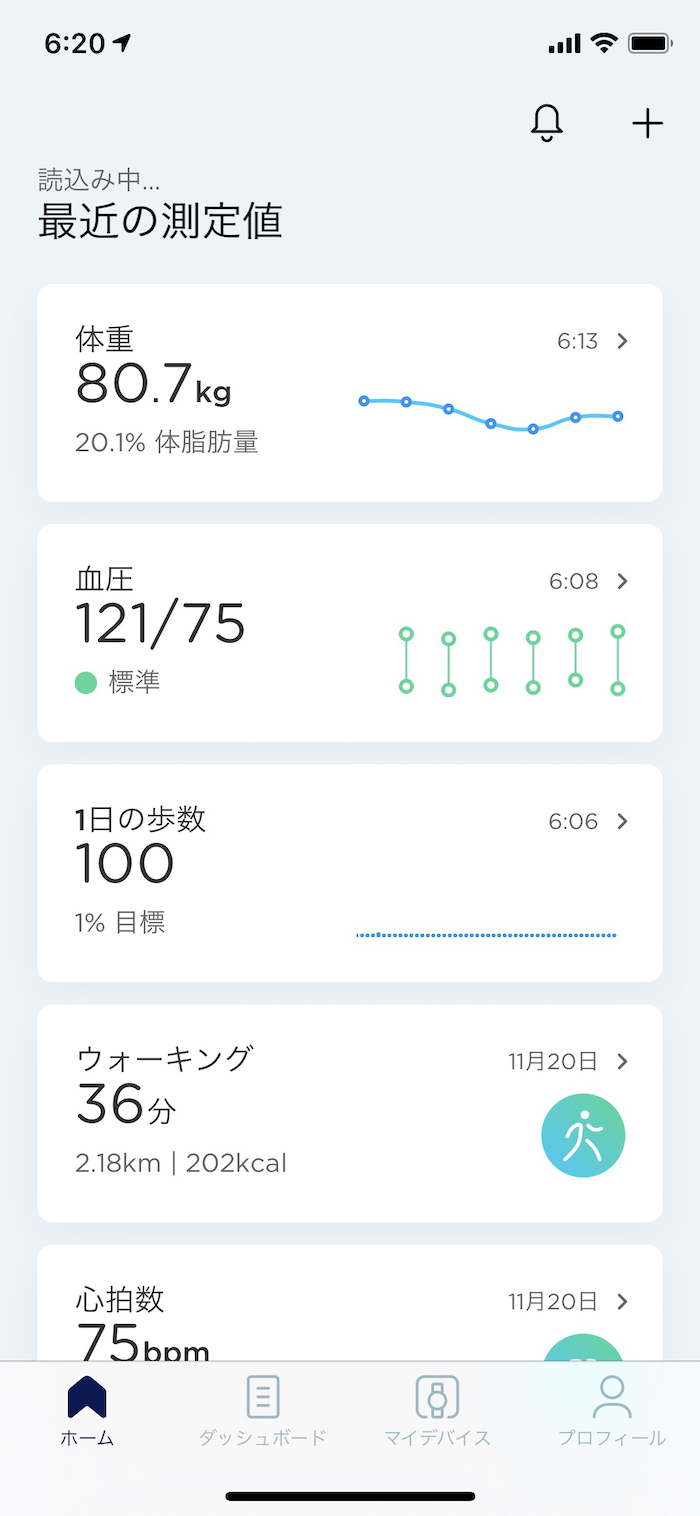Select the ホーム tab
Screen dimensions: 700x1516
[87, 1411]
